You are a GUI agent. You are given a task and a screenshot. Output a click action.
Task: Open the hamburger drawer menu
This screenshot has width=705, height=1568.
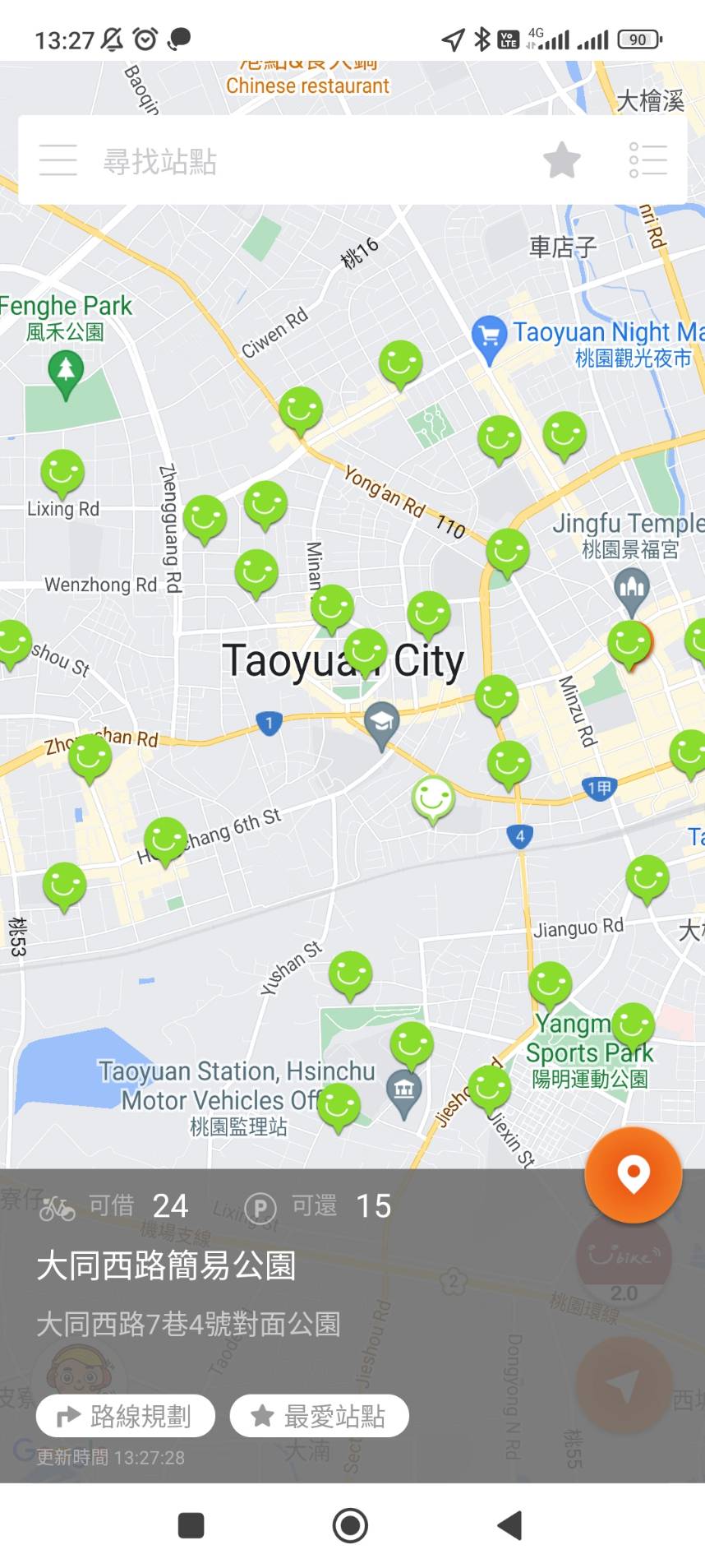click(58, 160)
